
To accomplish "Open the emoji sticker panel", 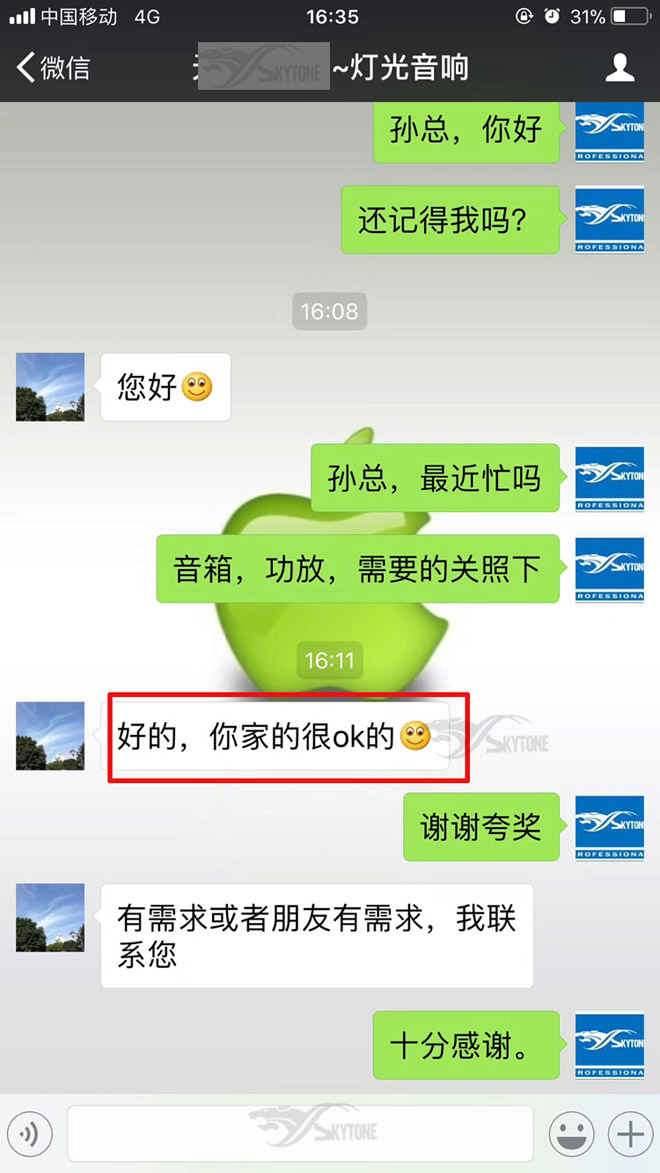I will (571, 1134).
